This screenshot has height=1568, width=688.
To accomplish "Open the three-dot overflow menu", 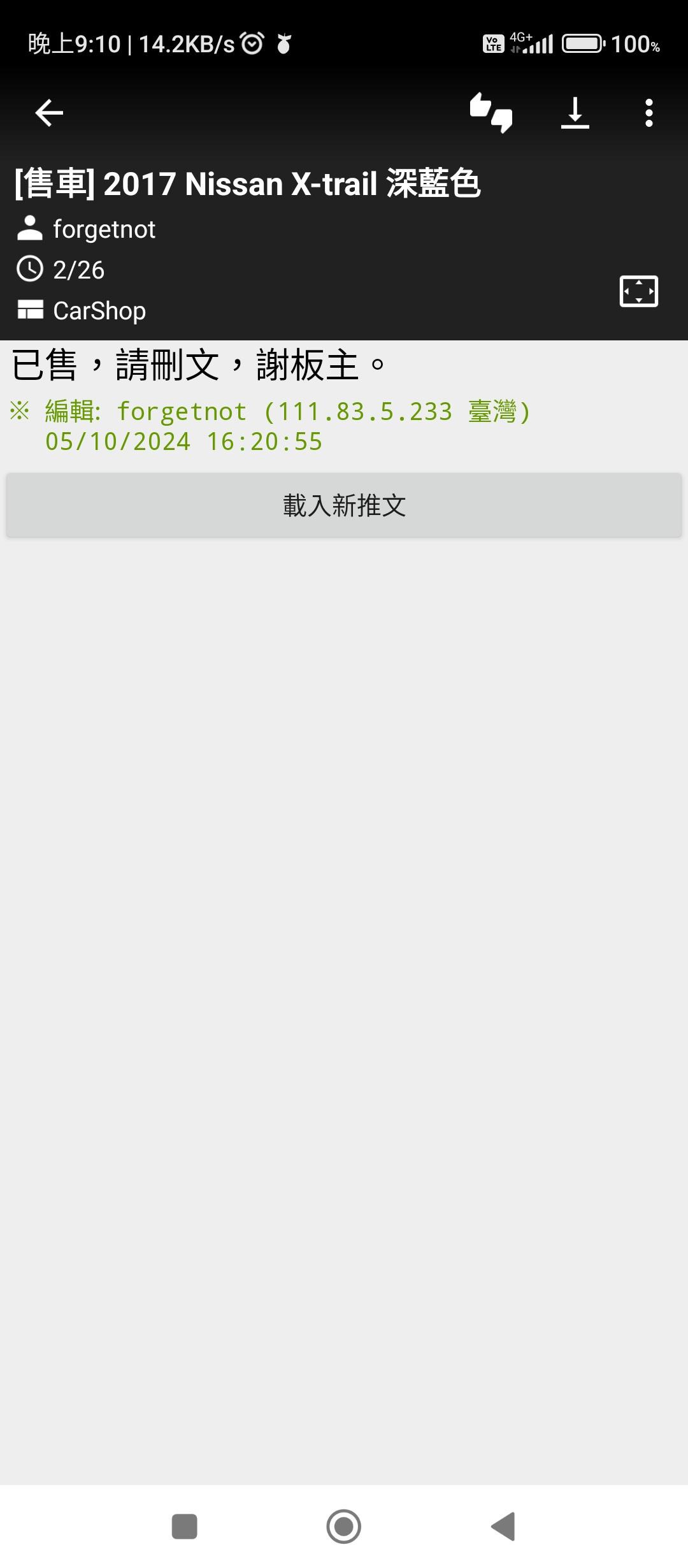I will click(649, 113).
